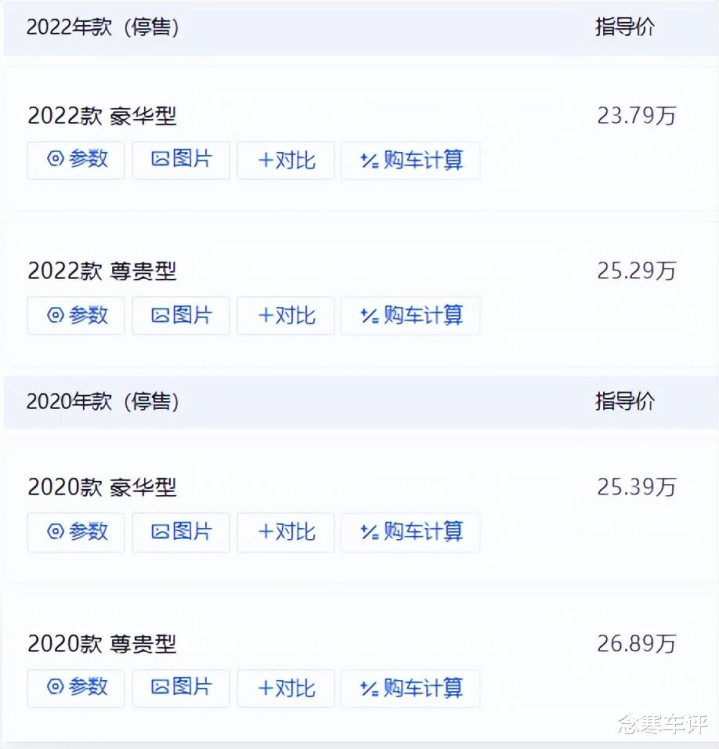View pictures of 2020款 尊贵型

pyautogui.click(x=181, y=688)
